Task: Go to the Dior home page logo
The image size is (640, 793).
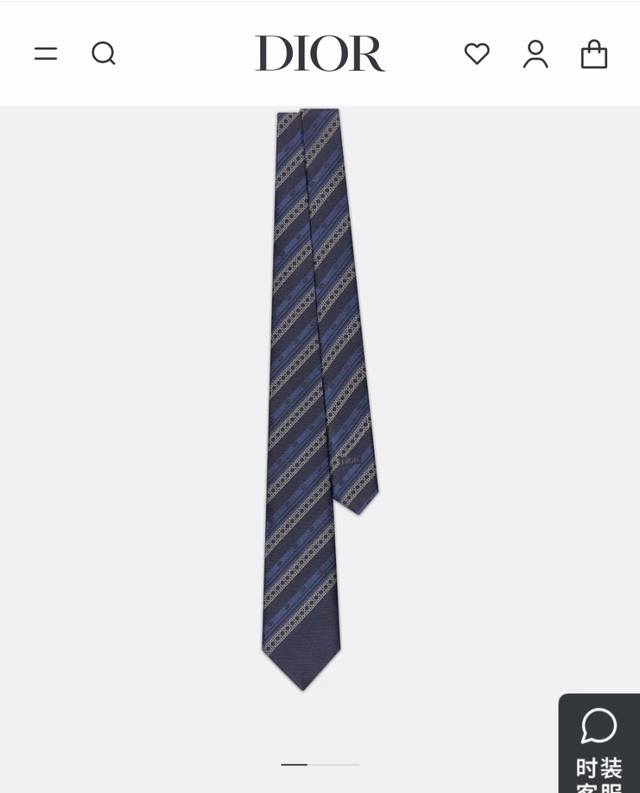Action: click(319, 54)
